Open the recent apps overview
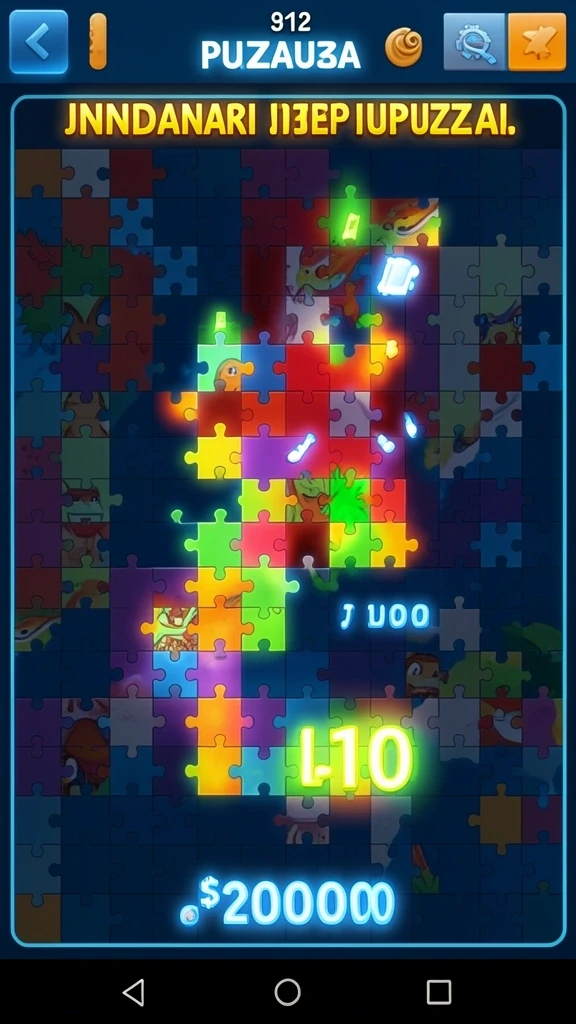Screen dimensions: 576x1024 [439, 992]
